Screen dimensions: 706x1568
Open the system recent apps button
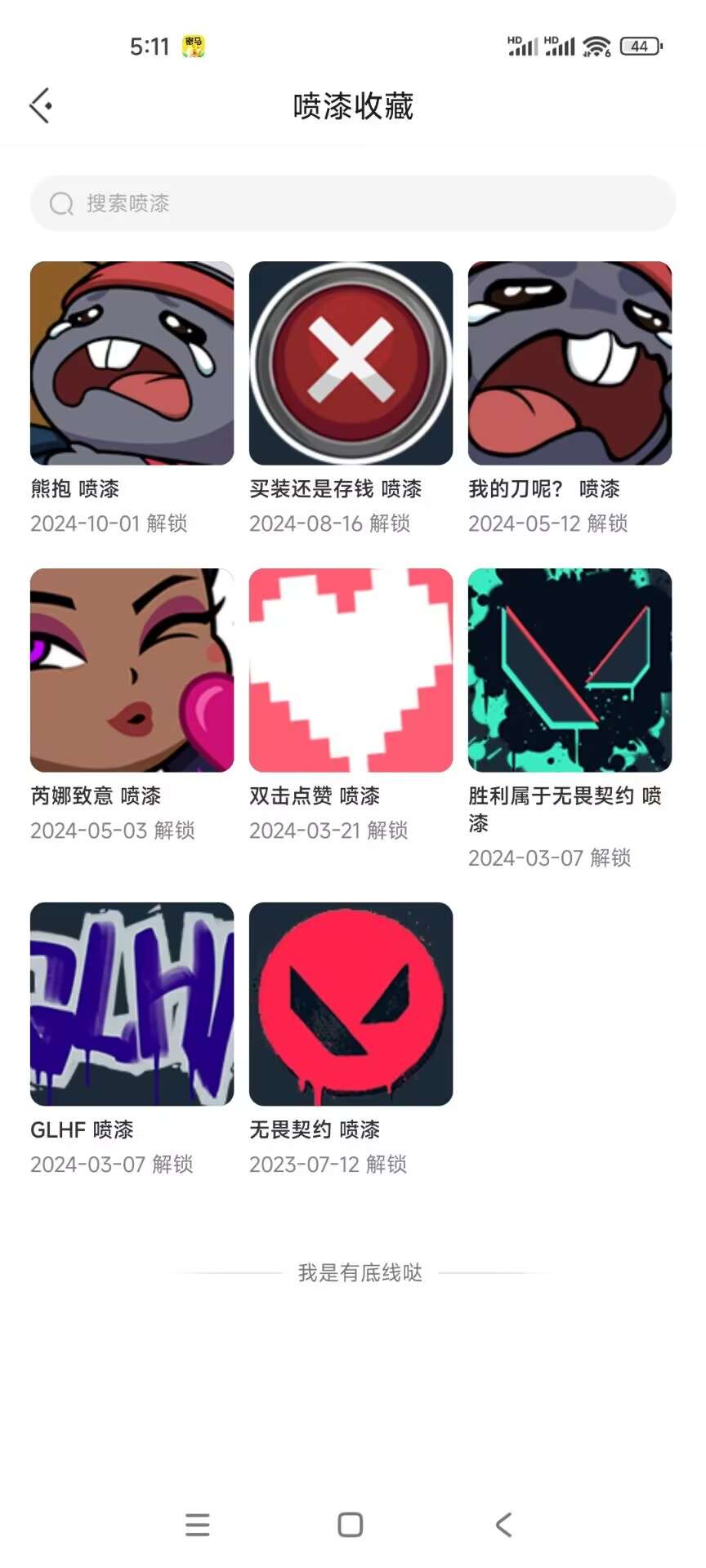pos(197,1524)
